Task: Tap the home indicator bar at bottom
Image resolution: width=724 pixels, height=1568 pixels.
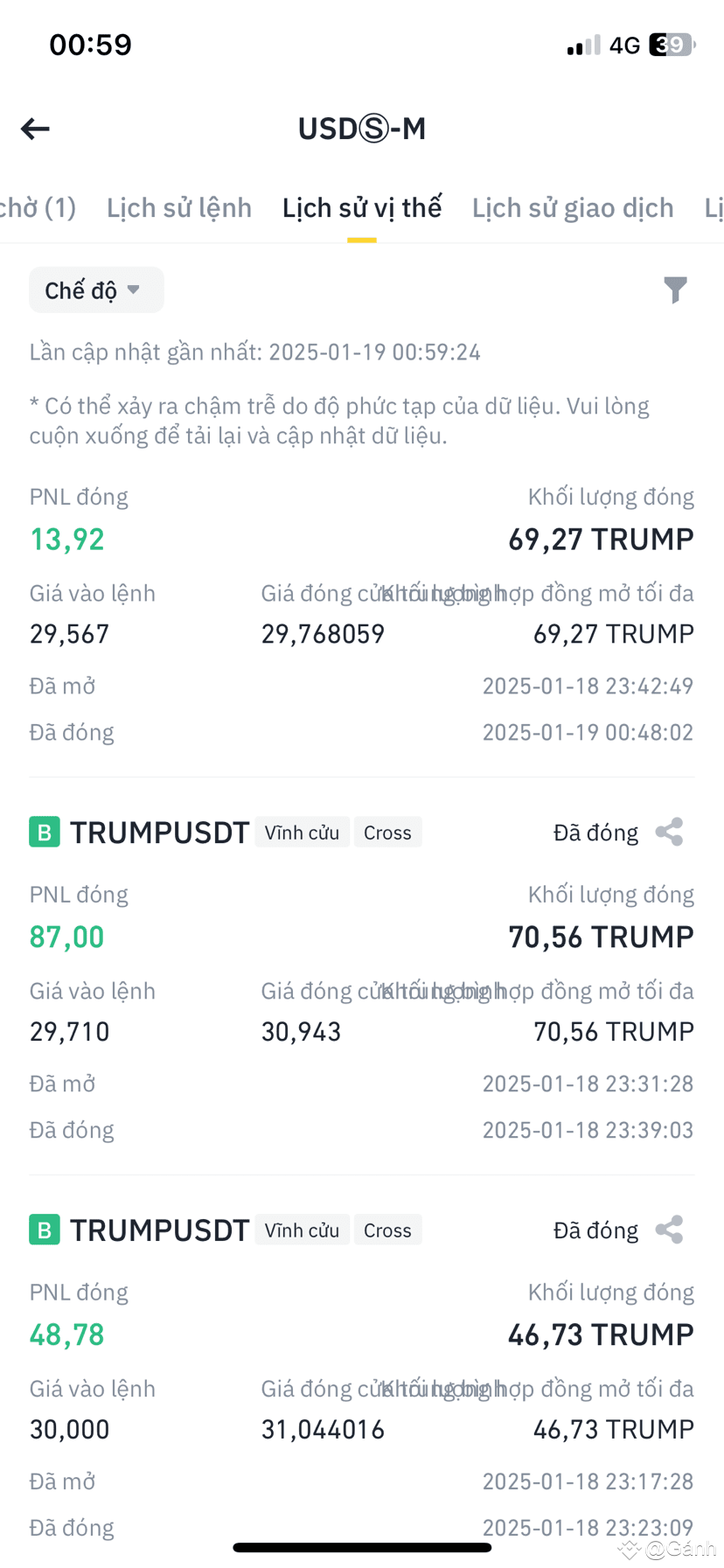Action: point(362,1546)
